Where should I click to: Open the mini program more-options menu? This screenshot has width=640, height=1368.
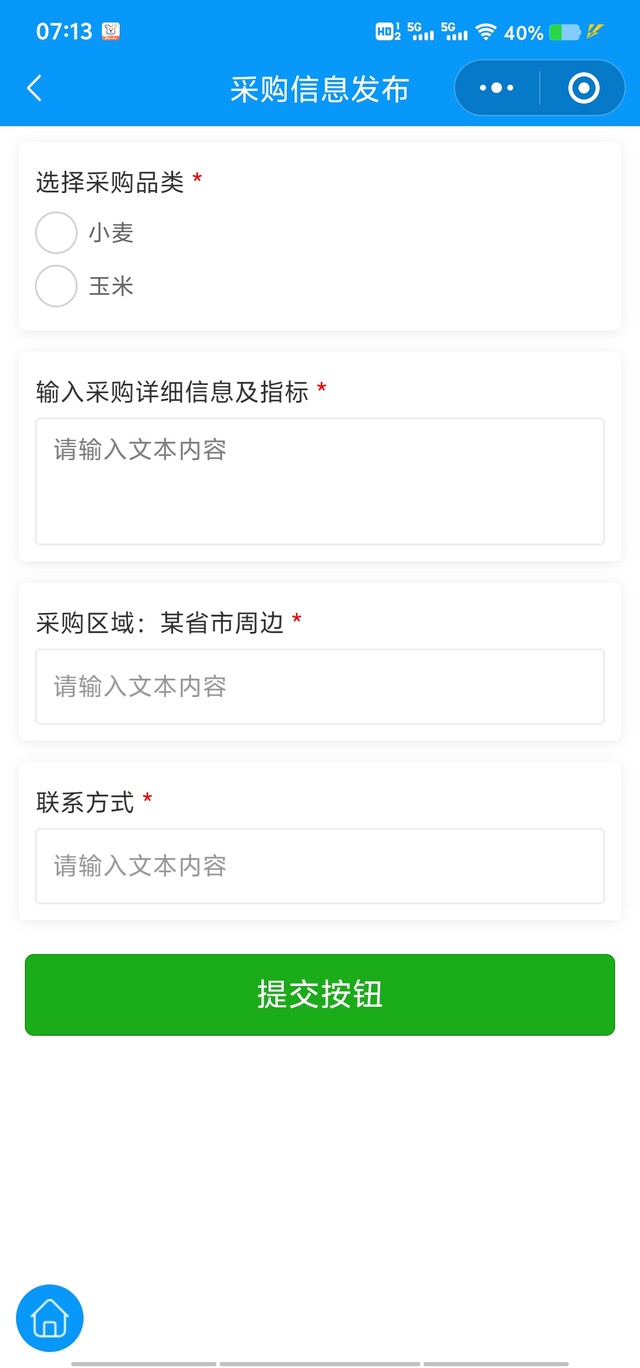(497, 89)
